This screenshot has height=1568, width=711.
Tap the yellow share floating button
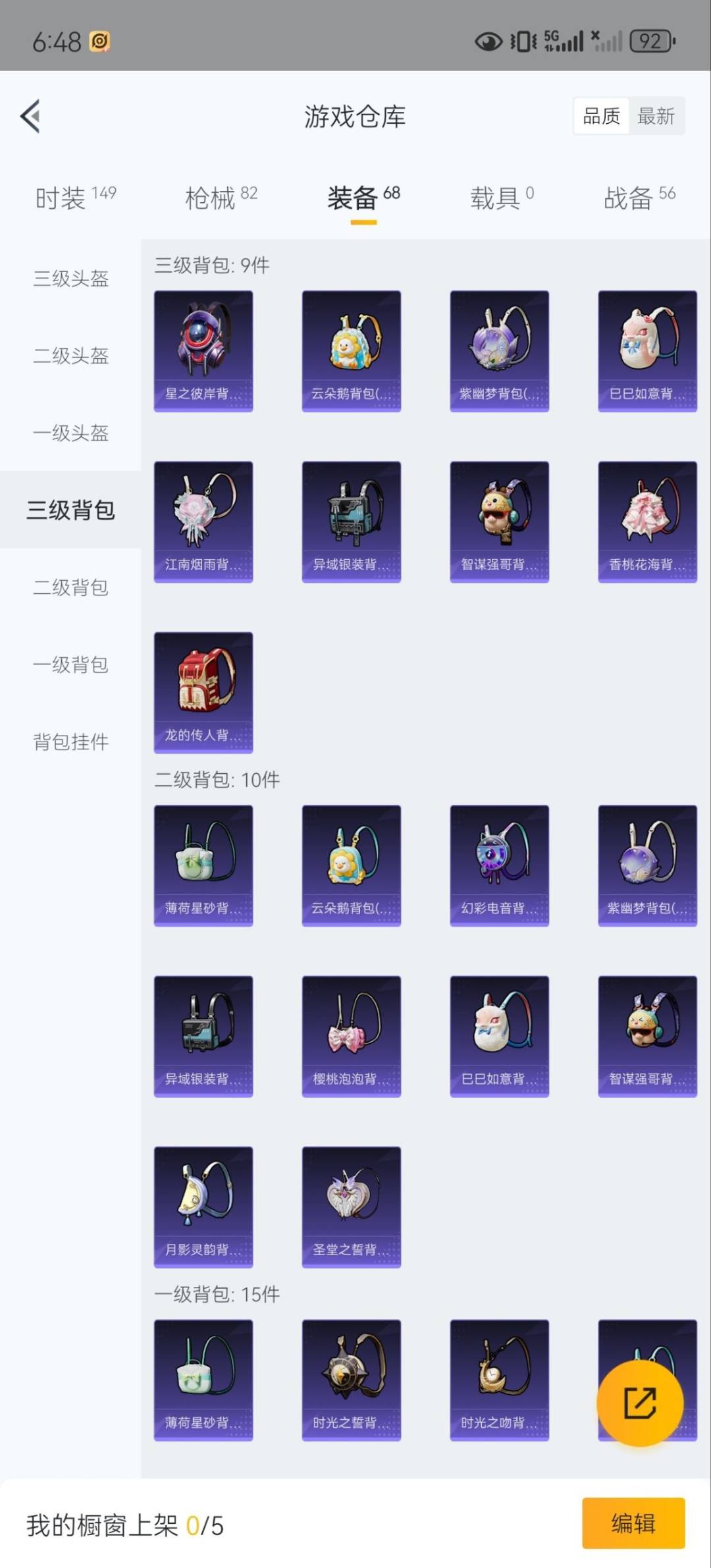pos(639,1403)
